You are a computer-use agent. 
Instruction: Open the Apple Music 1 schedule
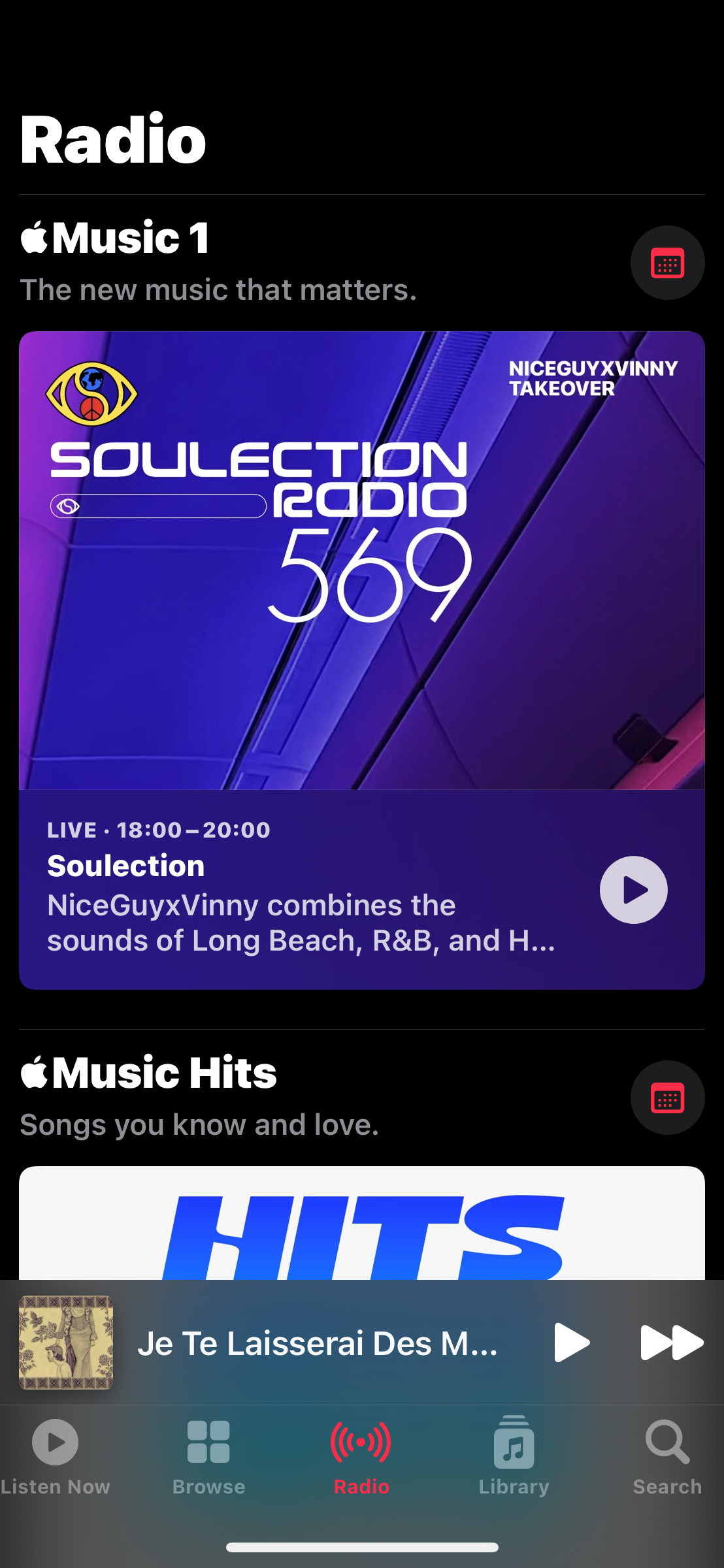[x=667, y=263]
